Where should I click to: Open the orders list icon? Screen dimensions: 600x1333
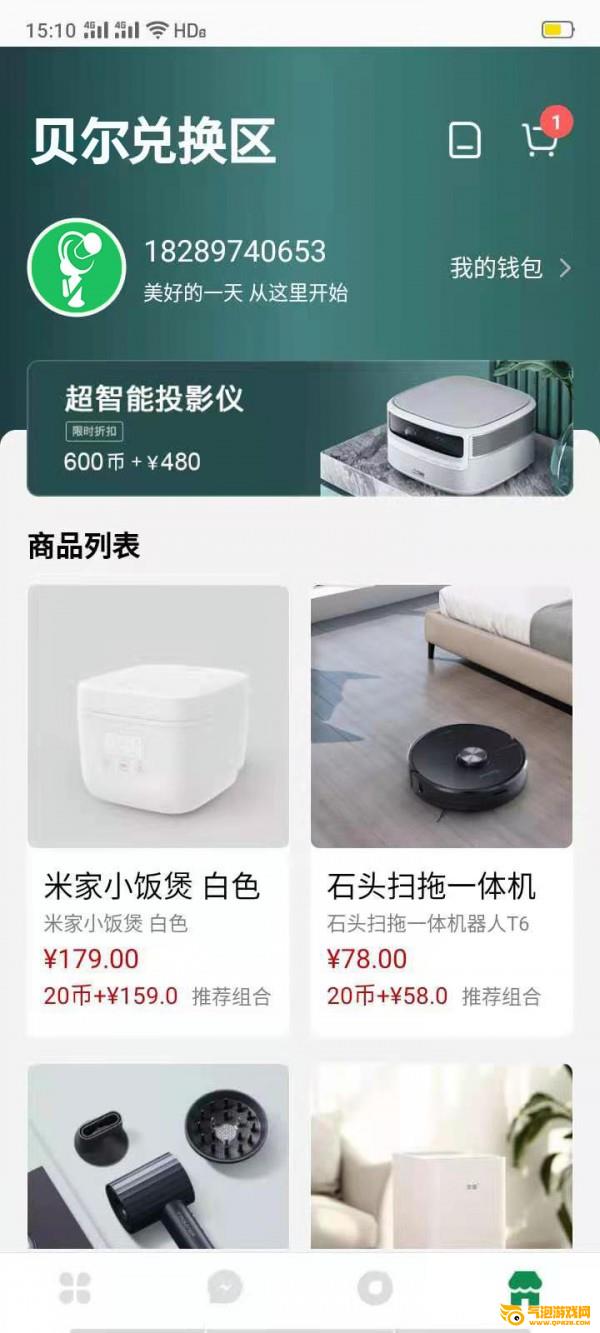(x=464, y=140)
